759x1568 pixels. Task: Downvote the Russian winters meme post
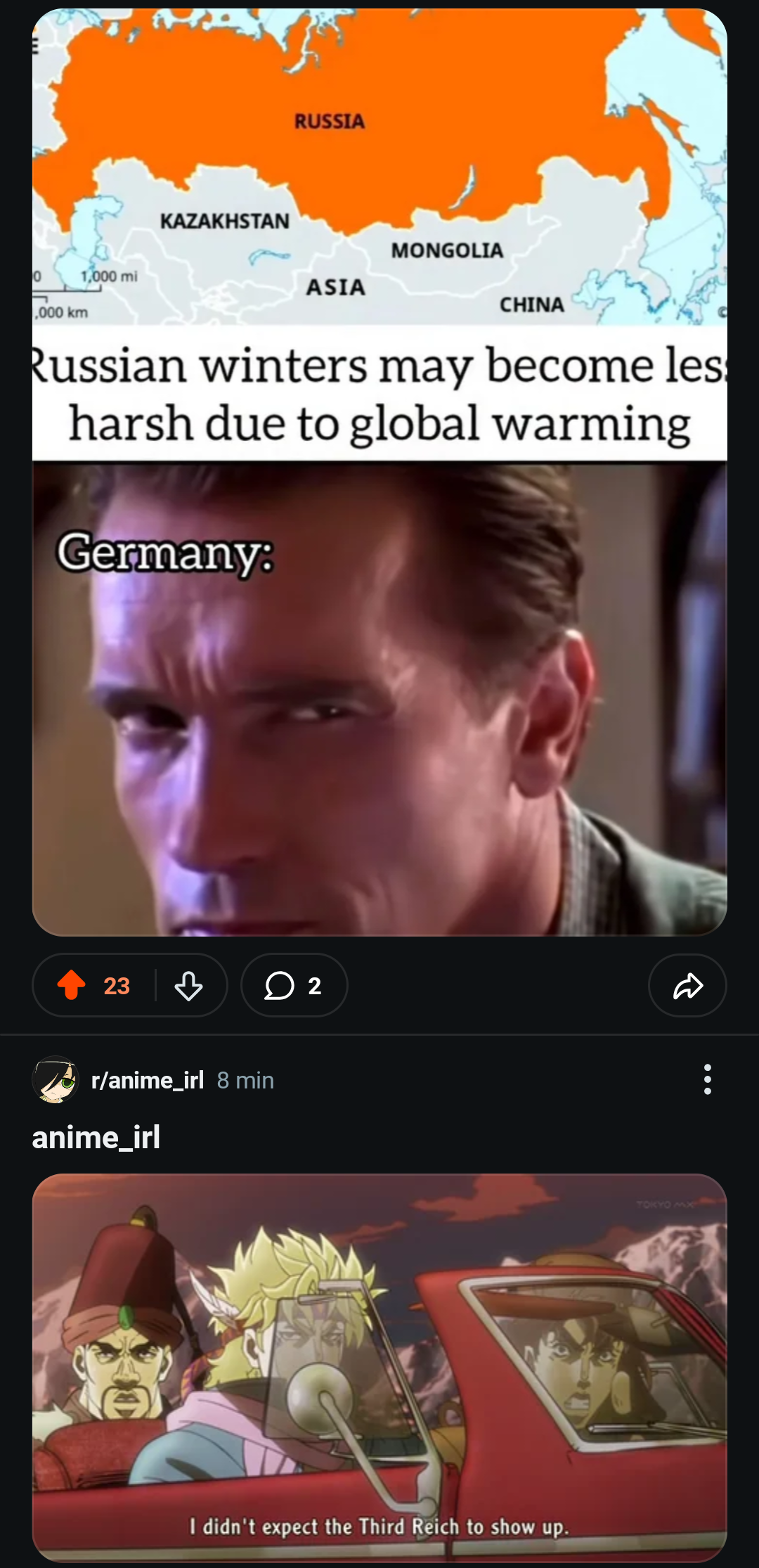pos(188,985)
